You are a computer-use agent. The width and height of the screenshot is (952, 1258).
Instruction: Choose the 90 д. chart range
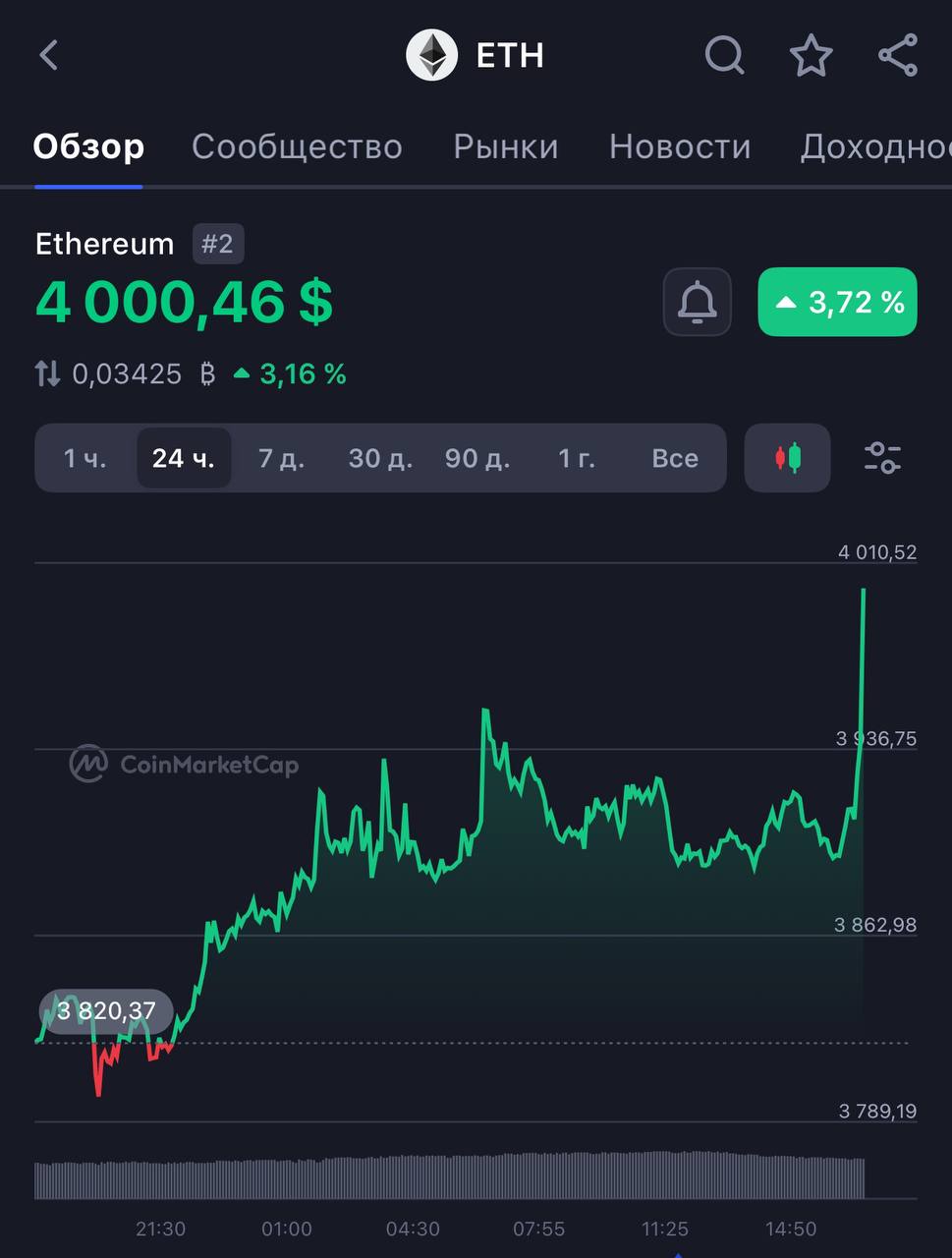click(x=477, y=458)
